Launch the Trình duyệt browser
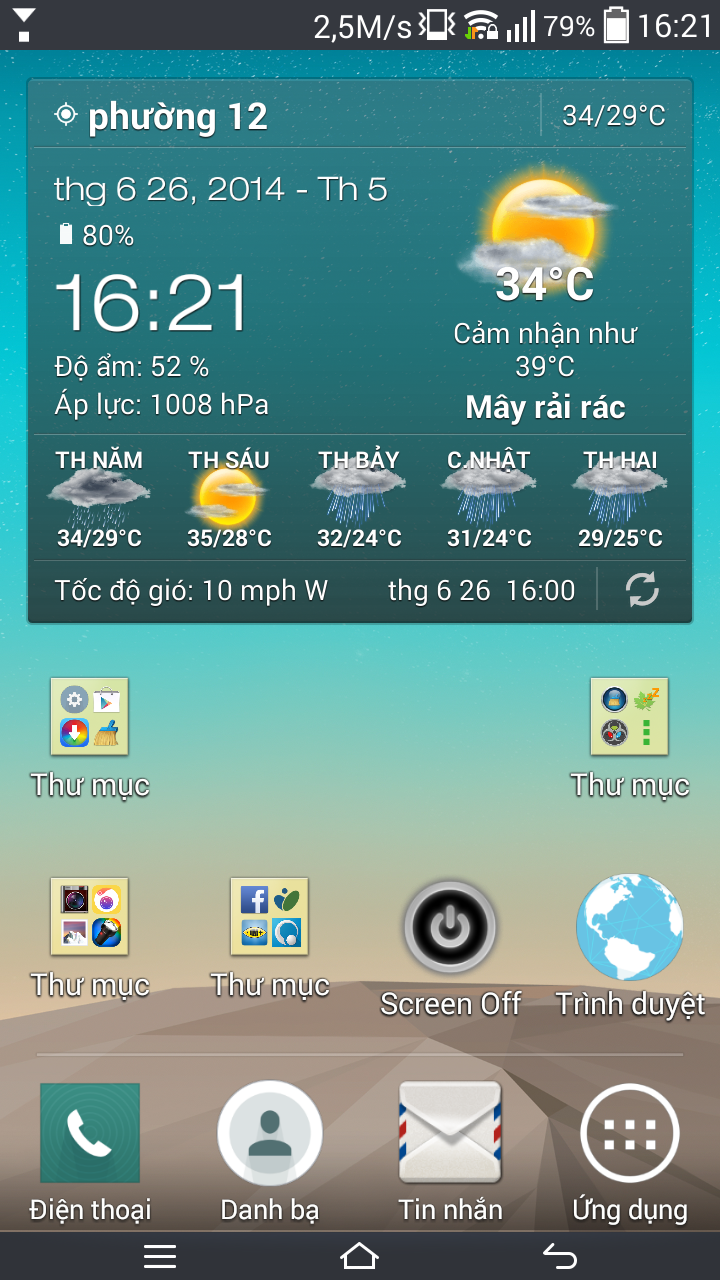Screen dimensions: 720x1280 pyautogui.click(x=630, y=927)
